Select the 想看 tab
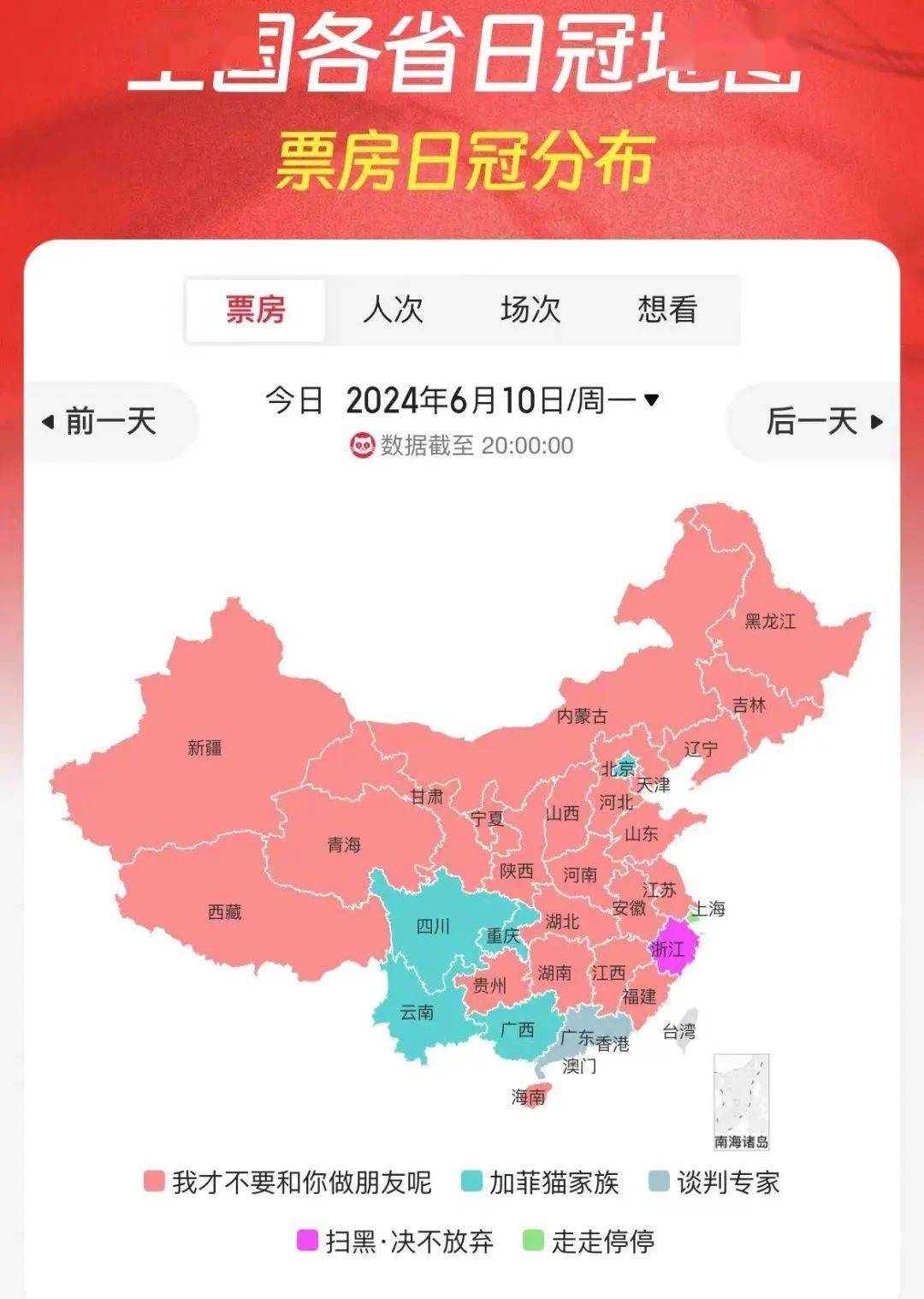924x1299 pixels. click(667, 310)
